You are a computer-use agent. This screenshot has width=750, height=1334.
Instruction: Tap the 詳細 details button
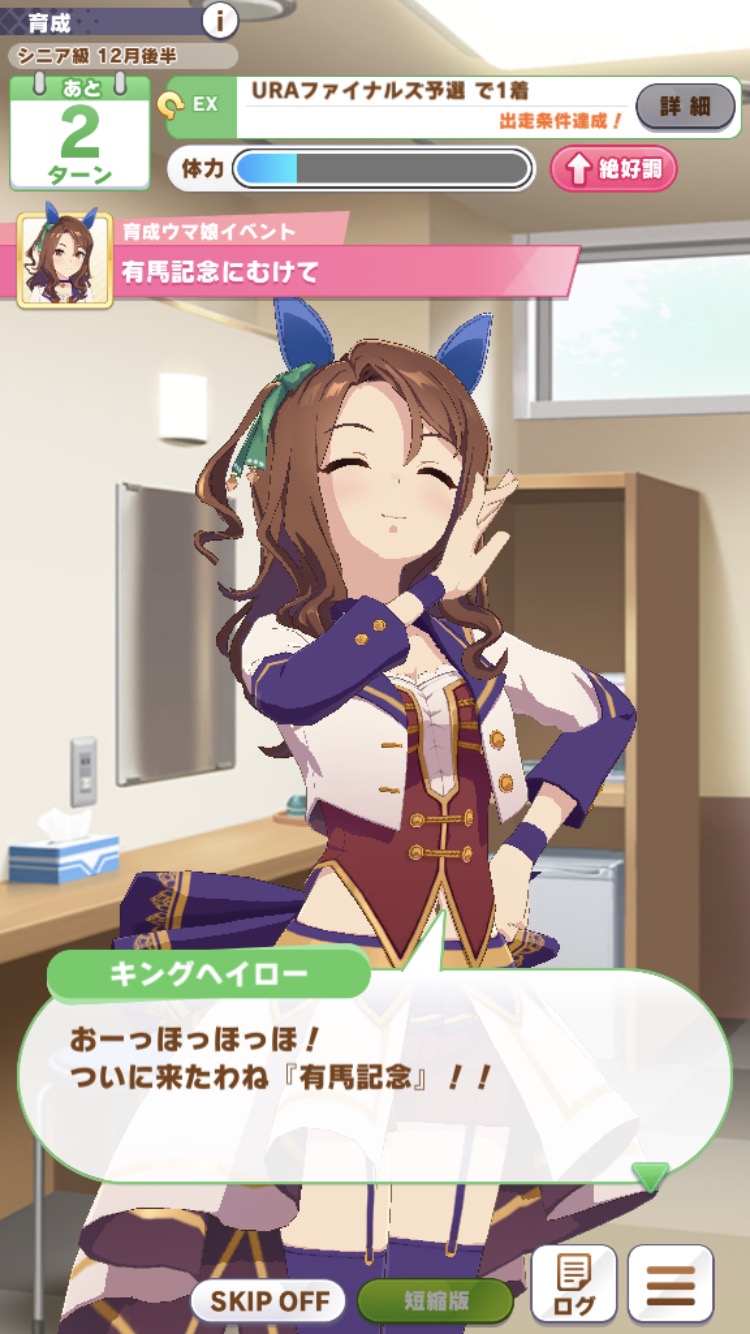684,106
